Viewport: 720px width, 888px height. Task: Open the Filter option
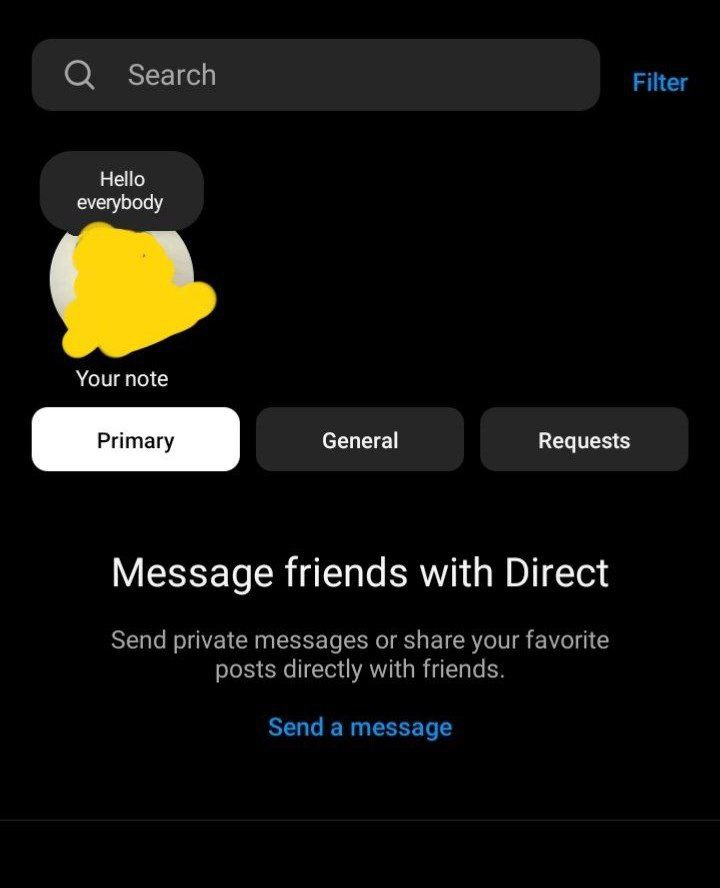point(660,82)
